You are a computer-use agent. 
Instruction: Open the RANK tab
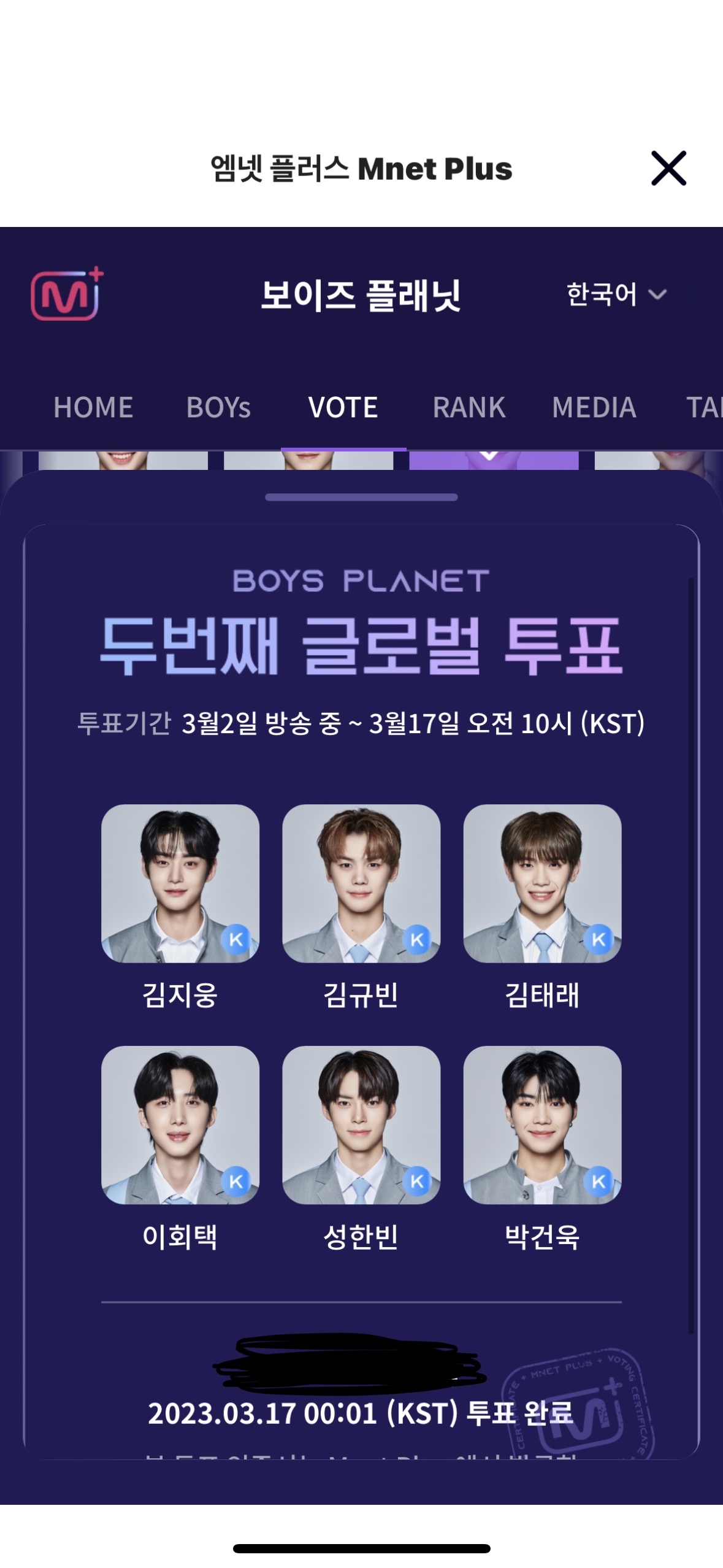[x=469, y=407]
